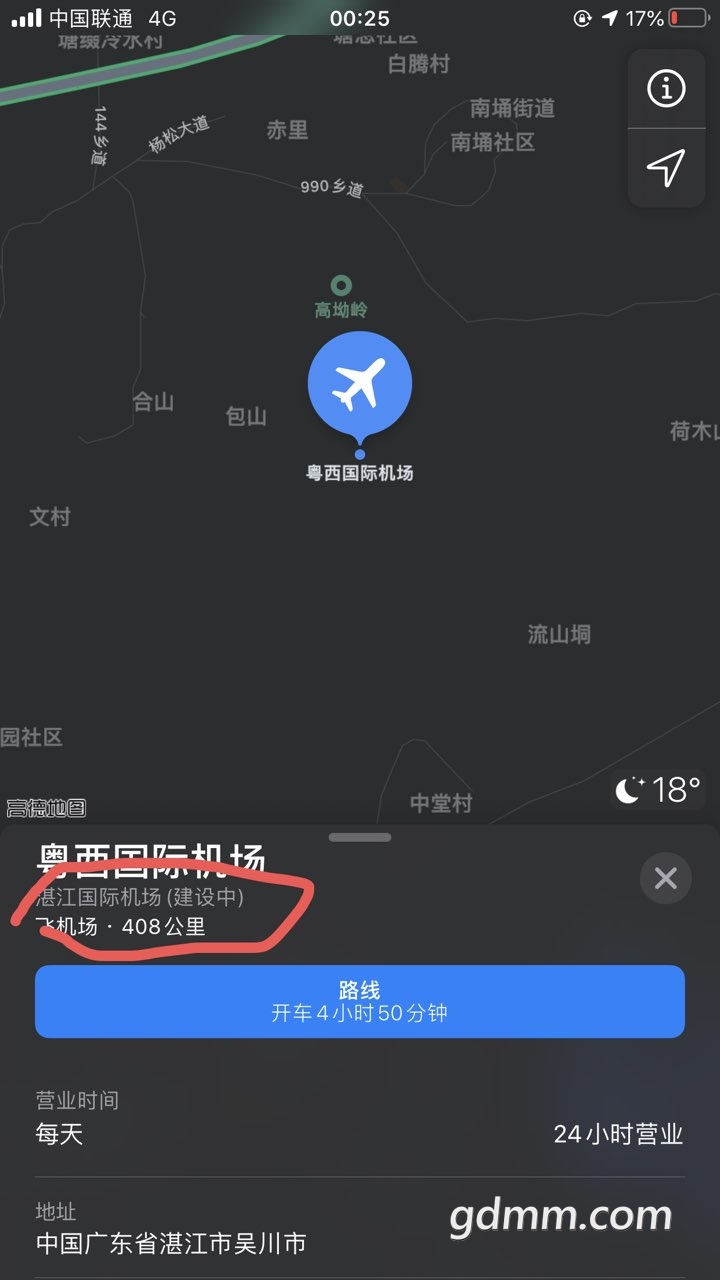Image resolution: width=720 pixels, height=1280 pixels.
Task: Center map on current location arrow
Action: pos(666,168)
